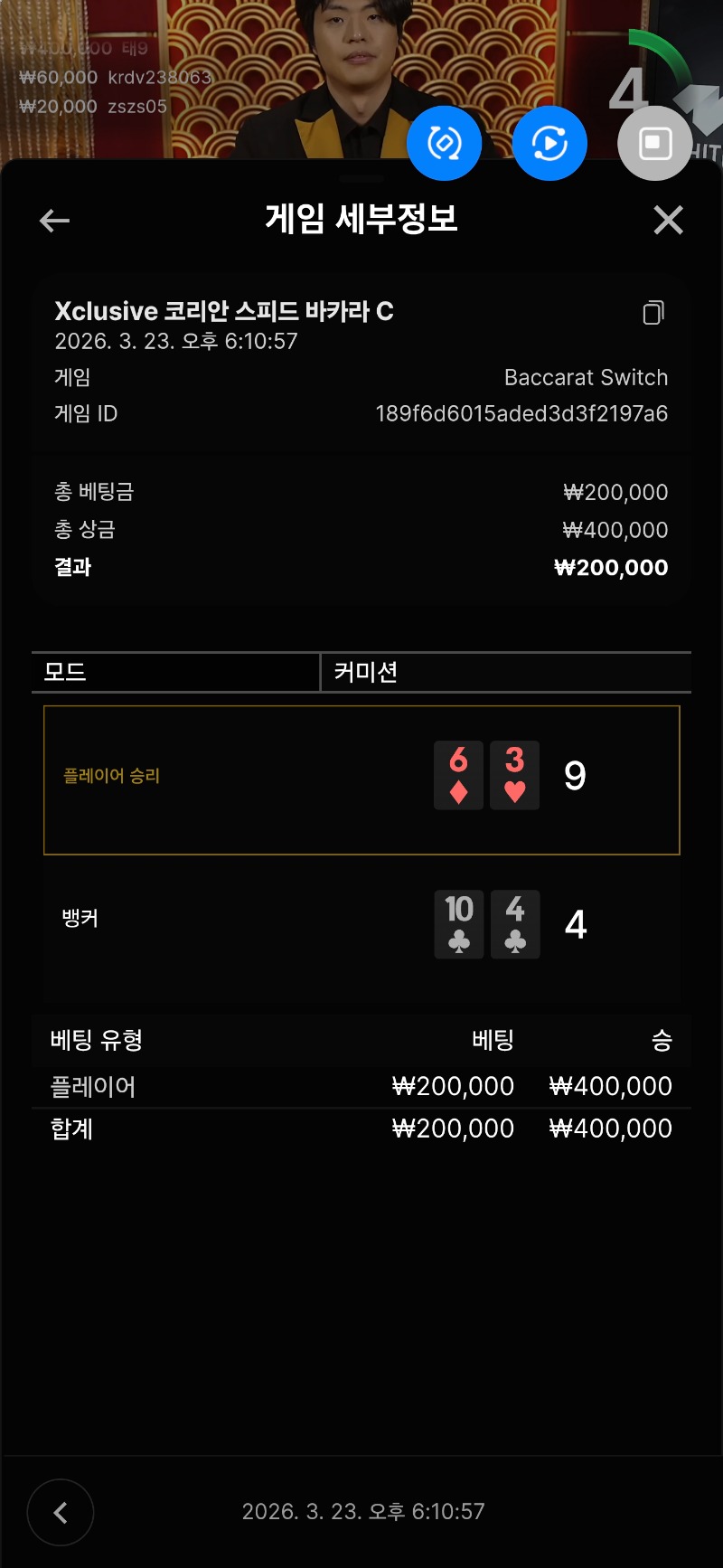Screen dimensions: 723x1568
Task: Tap the gray stop floating button
Action: (655, 143)
